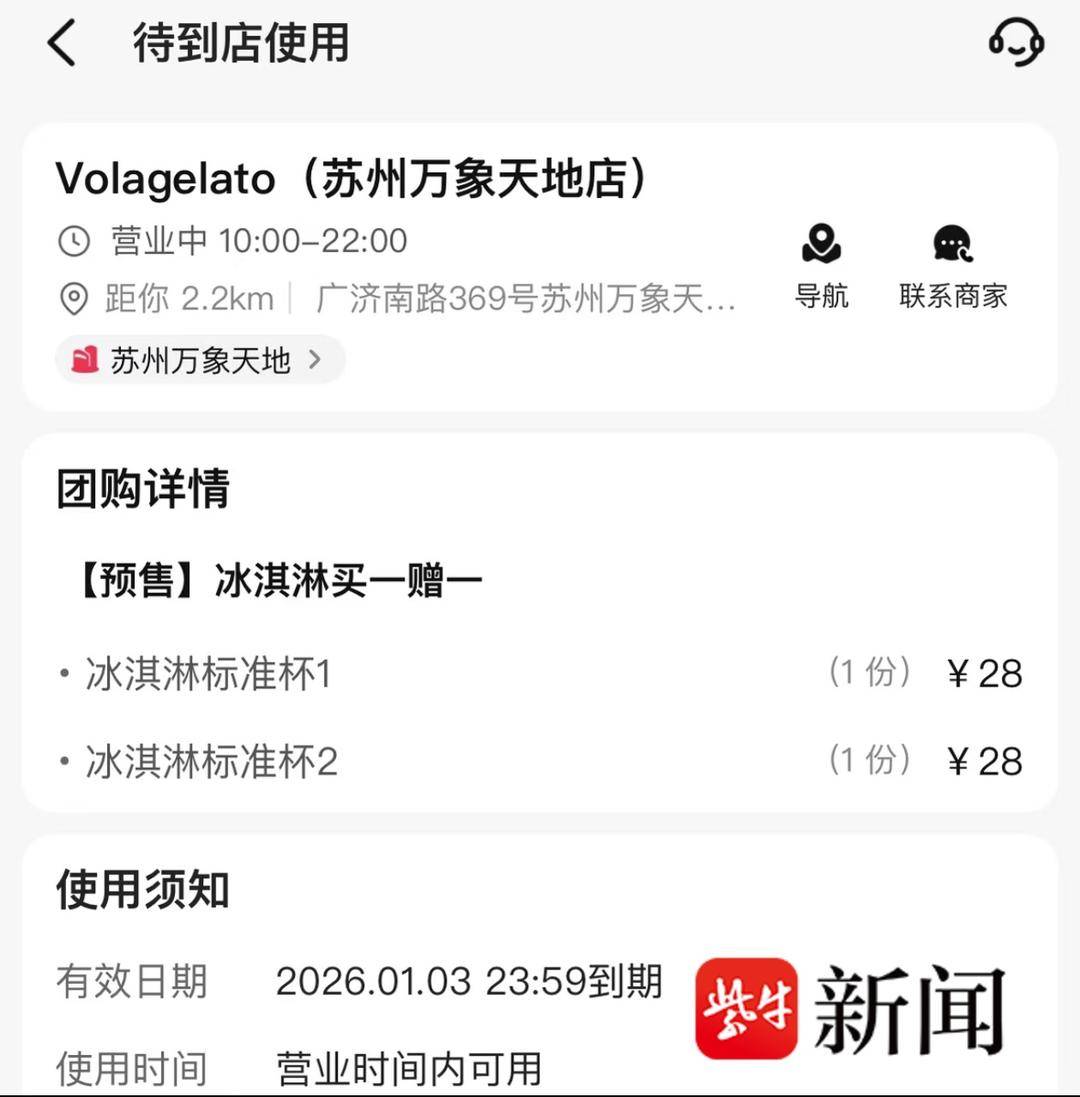Tap 联系商家 to contact the merchant
1080x1097 pixels.
(953, 265)
